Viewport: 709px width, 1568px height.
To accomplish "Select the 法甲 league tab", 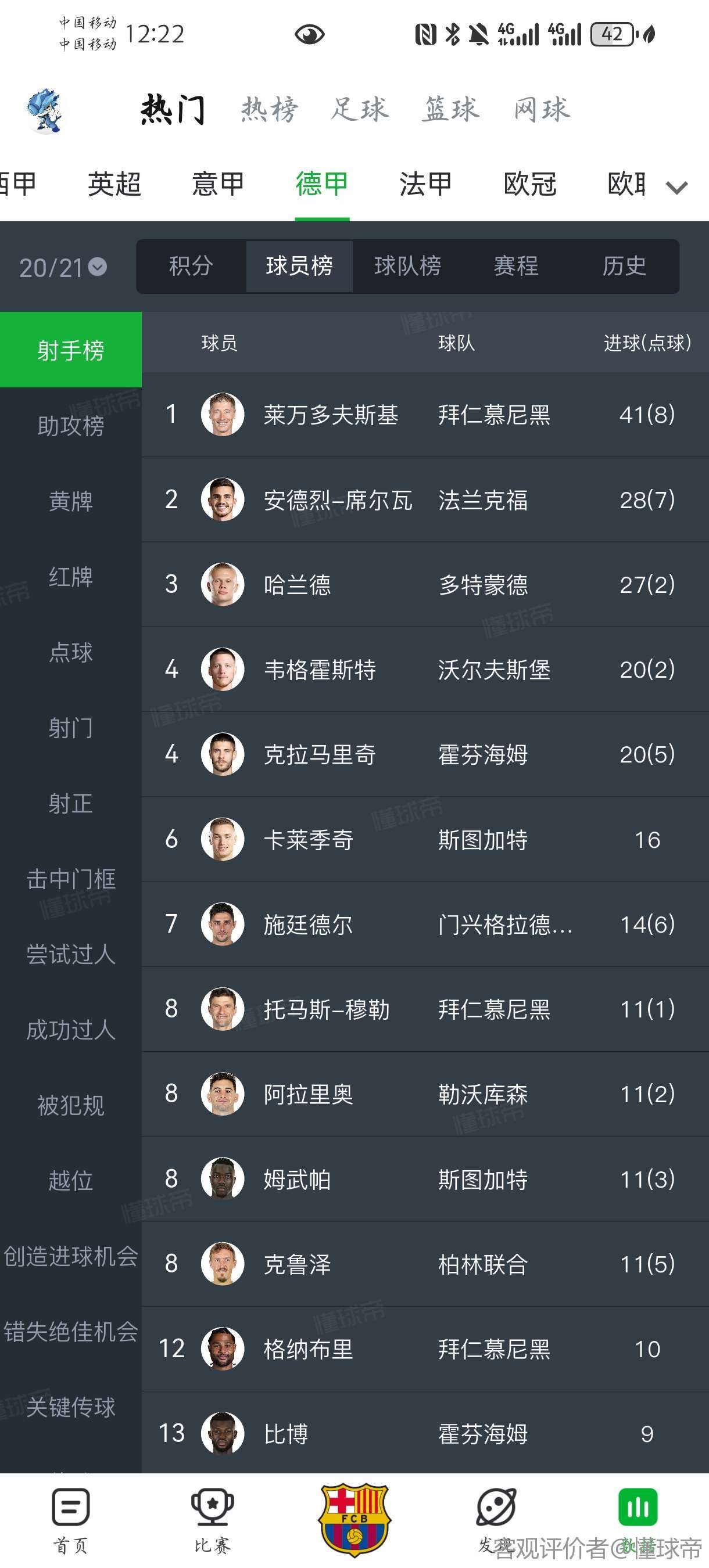I will (426, 184).
